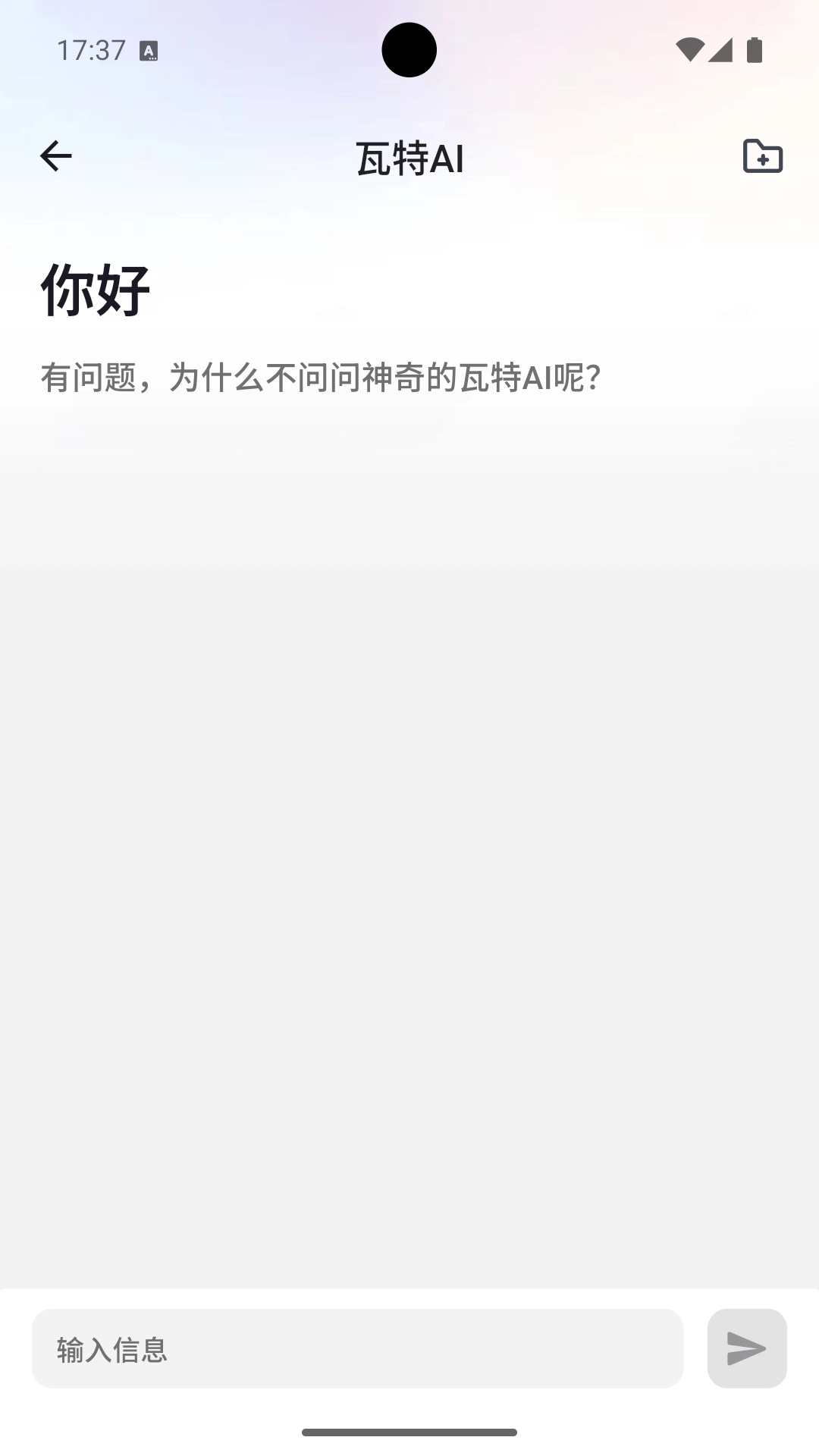This screenshot has height=1456, width=819.
Task: Tap the battery indicator in the status bar
Action: coord(756,50)
